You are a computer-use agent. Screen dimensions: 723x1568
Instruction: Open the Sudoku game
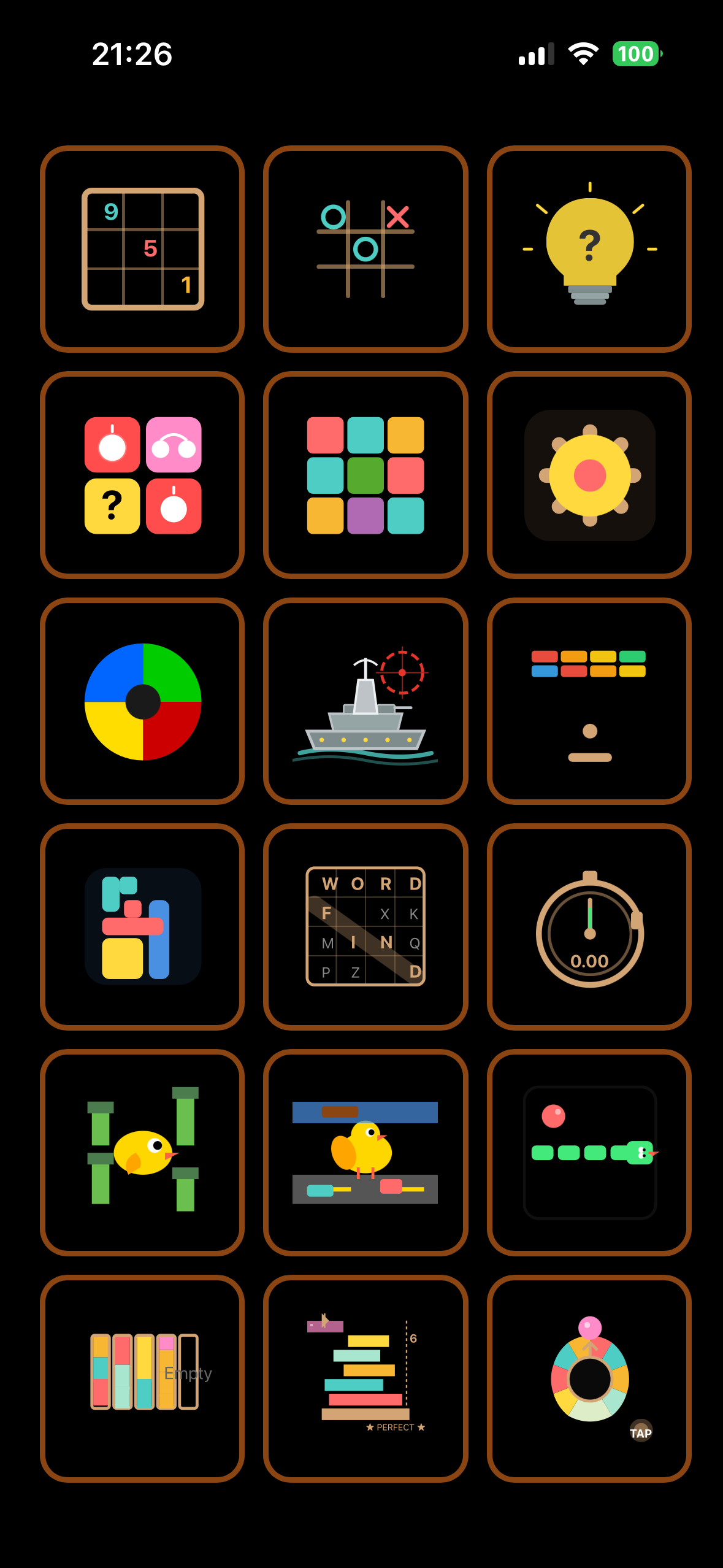pyautogui.click(x=142, y=247)
